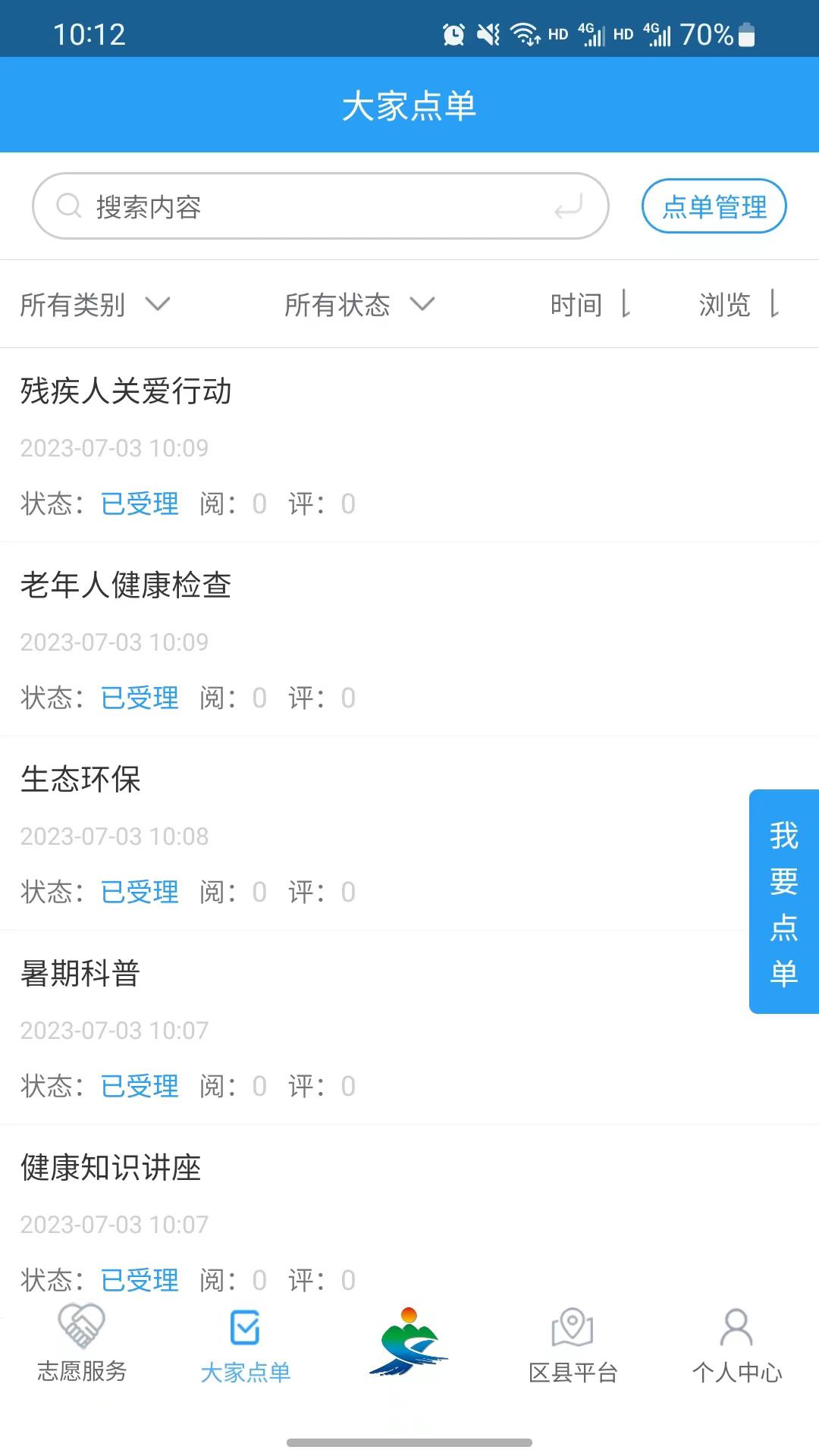Tap the Wi-Fi icon in status bar
819x1456 pixels.
[524, 33]
